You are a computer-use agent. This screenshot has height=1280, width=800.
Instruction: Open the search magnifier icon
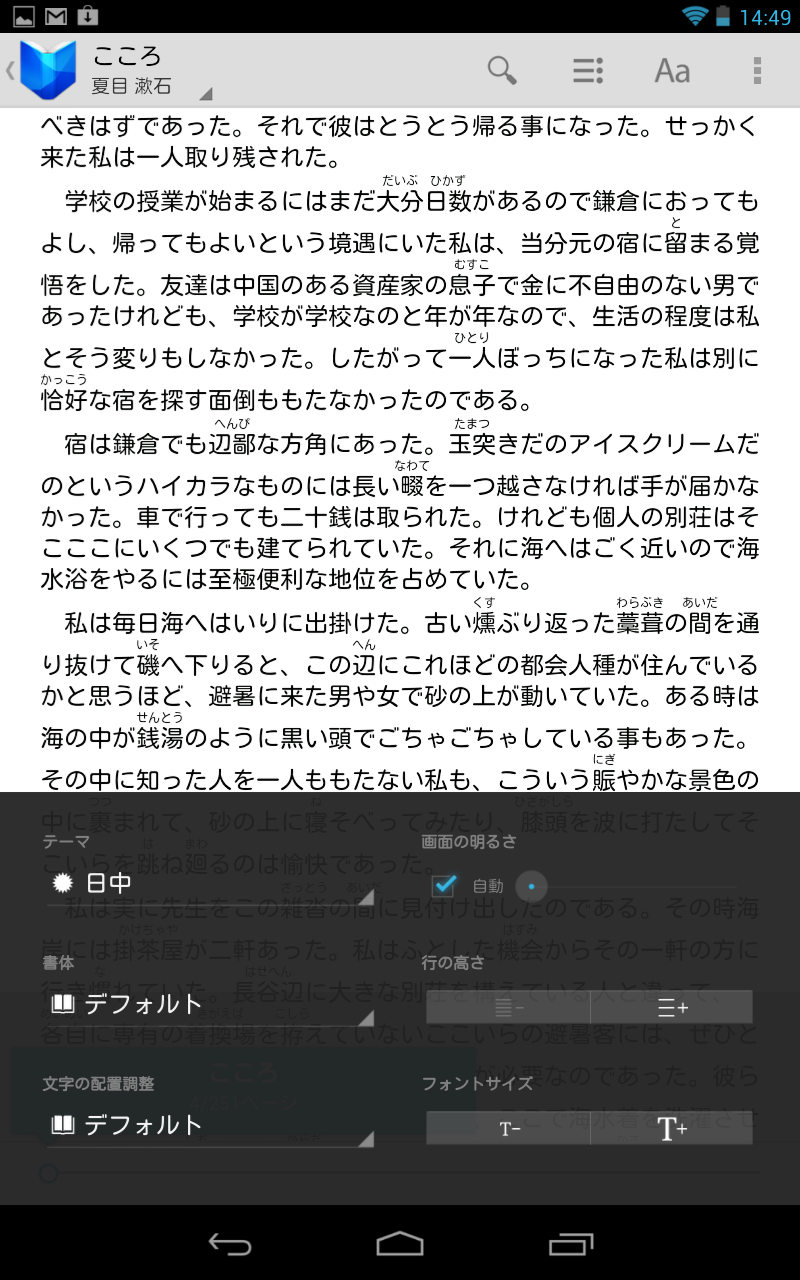[x=502, y=70]
